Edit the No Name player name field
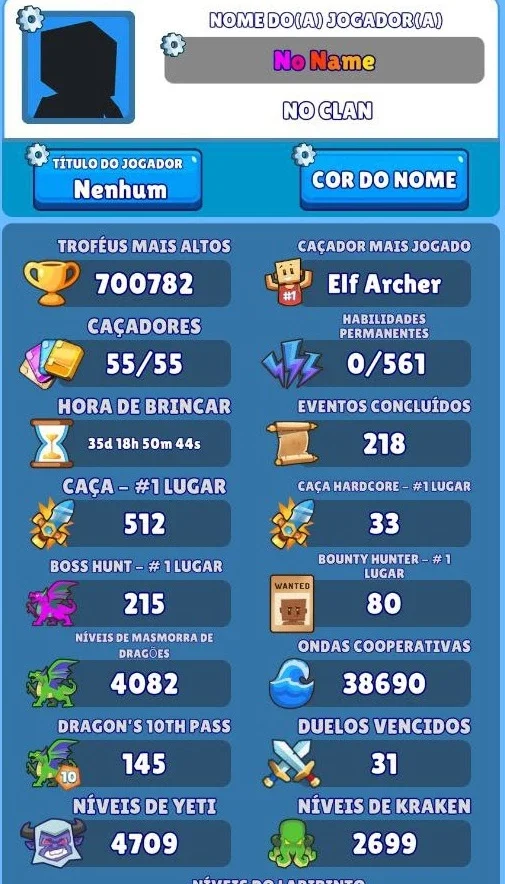Viewport: 505px width, 884px height. click(324, 60)
